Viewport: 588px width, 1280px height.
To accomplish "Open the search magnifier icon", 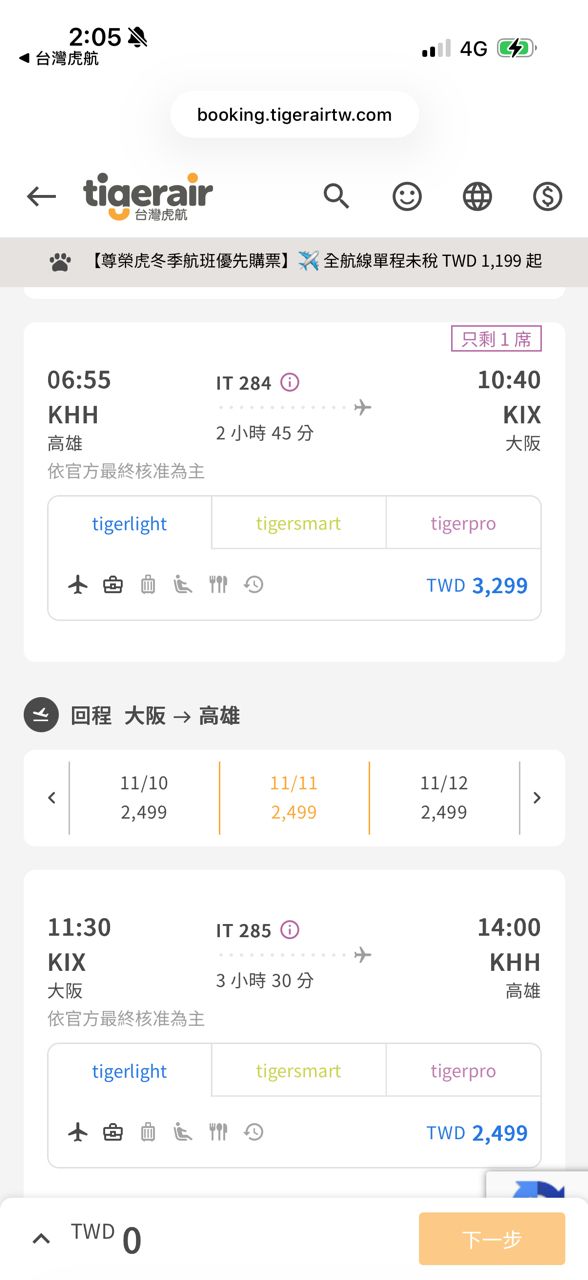I will [337, 196].
